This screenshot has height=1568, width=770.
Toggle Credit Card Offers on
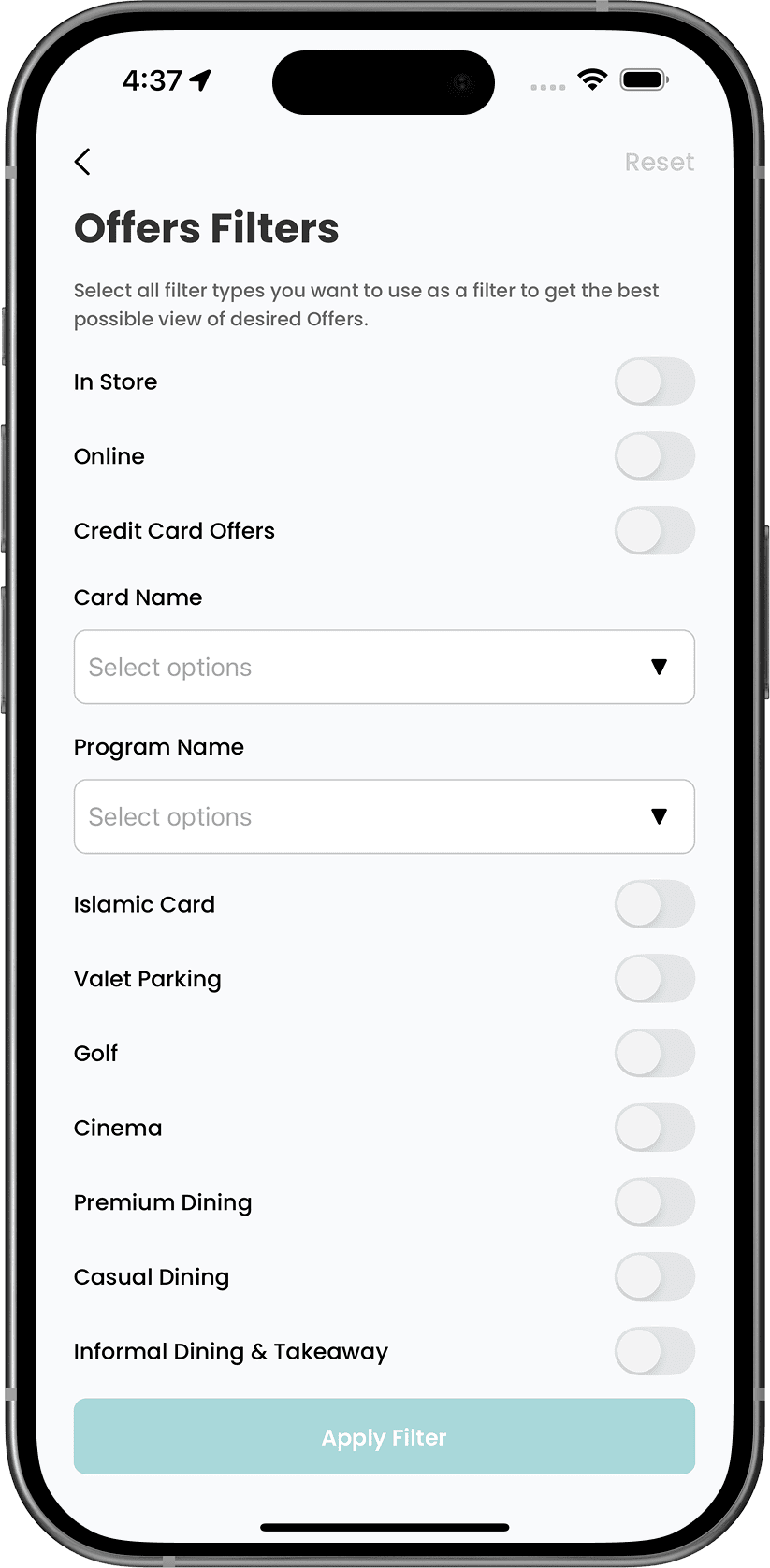654,531
